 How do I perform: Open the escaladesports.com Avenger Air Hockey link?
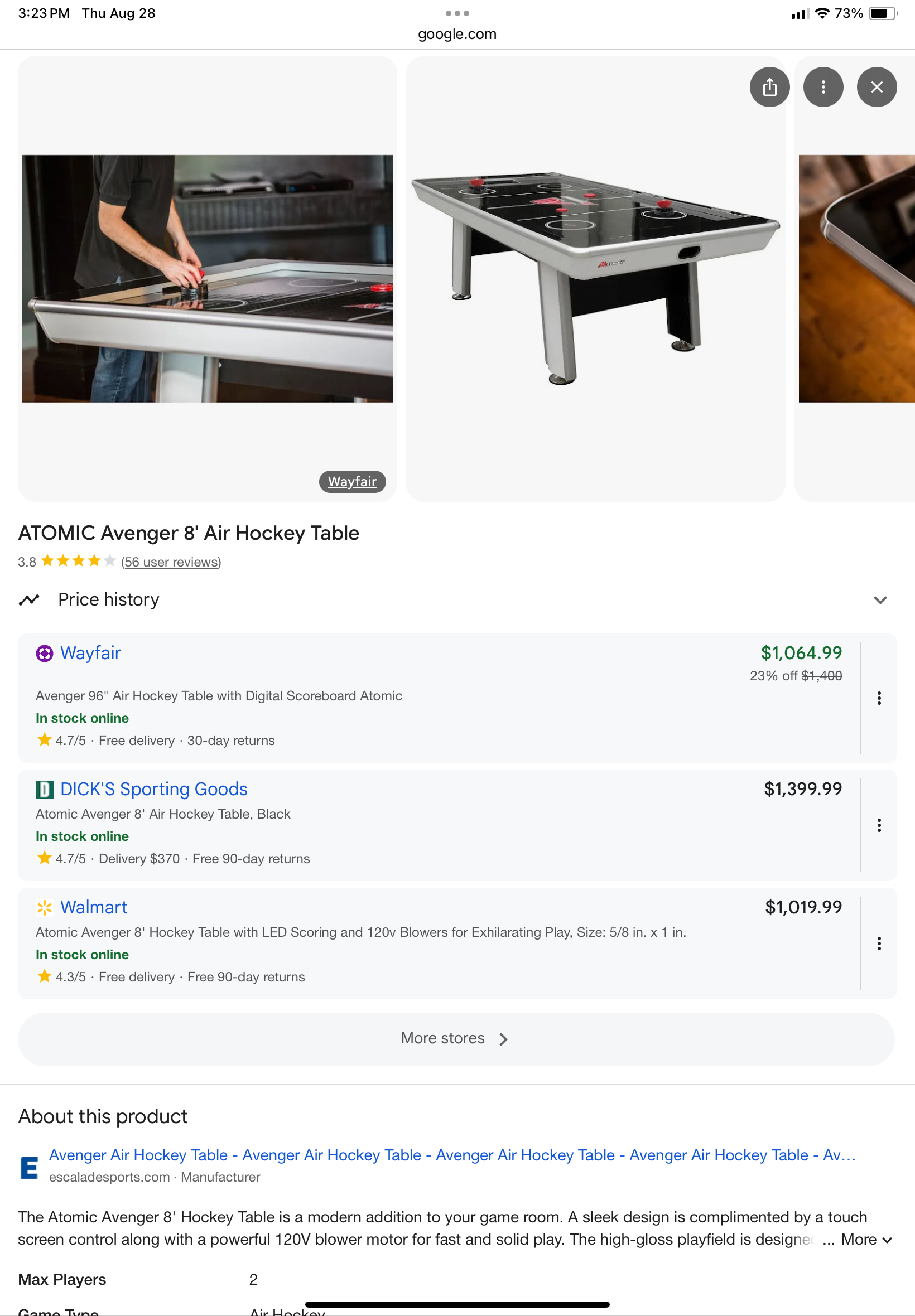click(452, 1155)
